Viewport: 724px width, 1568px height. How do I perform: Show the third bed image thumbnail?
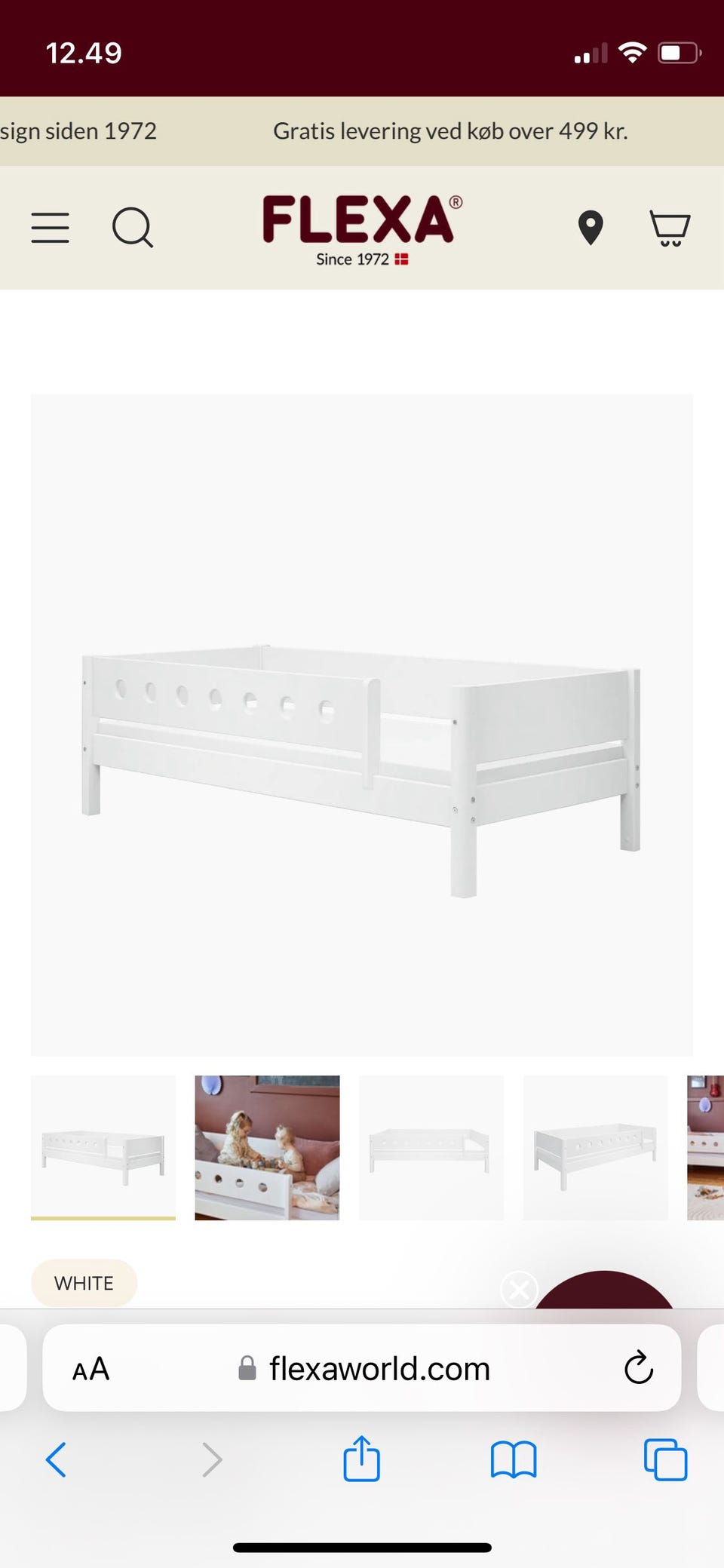(431, 1147)
